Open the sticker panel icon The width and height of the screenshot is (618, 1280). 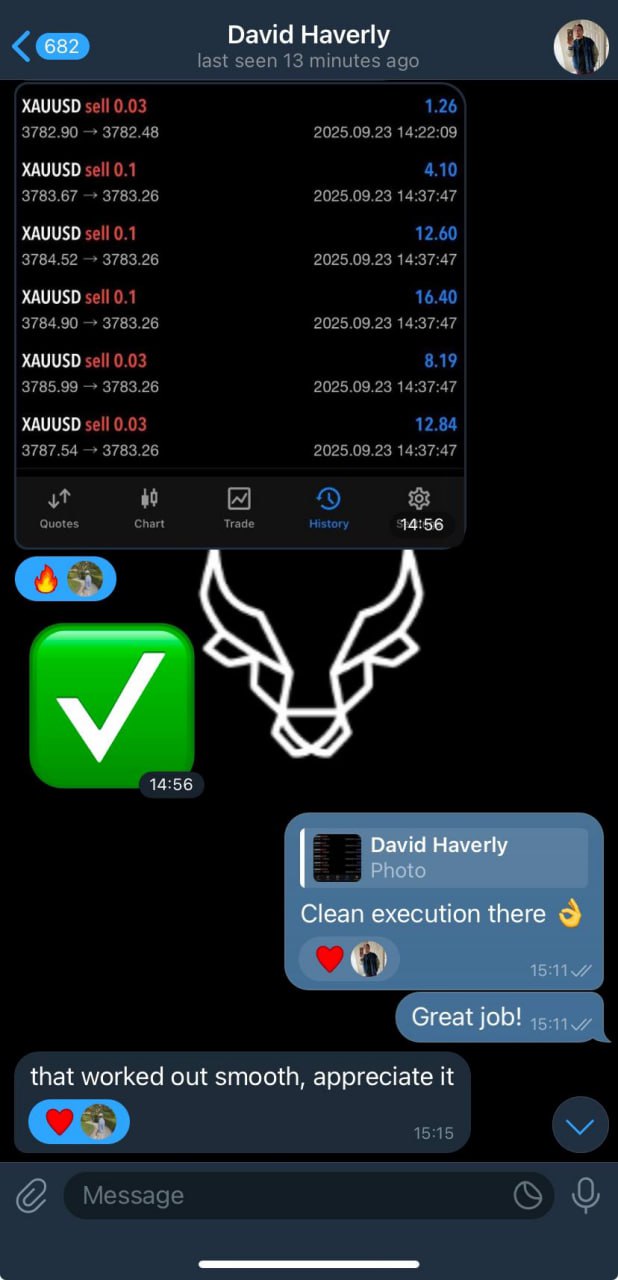click(527, 1195)
